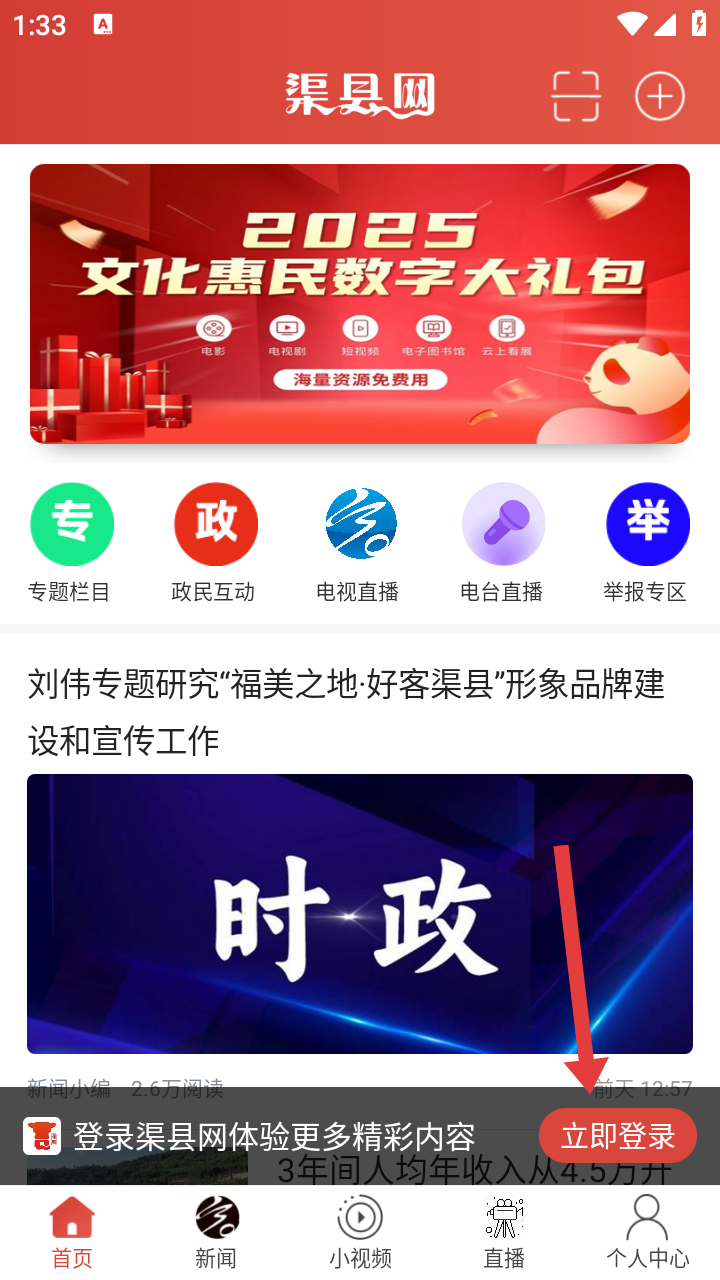The height and width of the screenshot is (1280, 720).
Task: Select the 首页 tab
Action: coord(72,1232)
